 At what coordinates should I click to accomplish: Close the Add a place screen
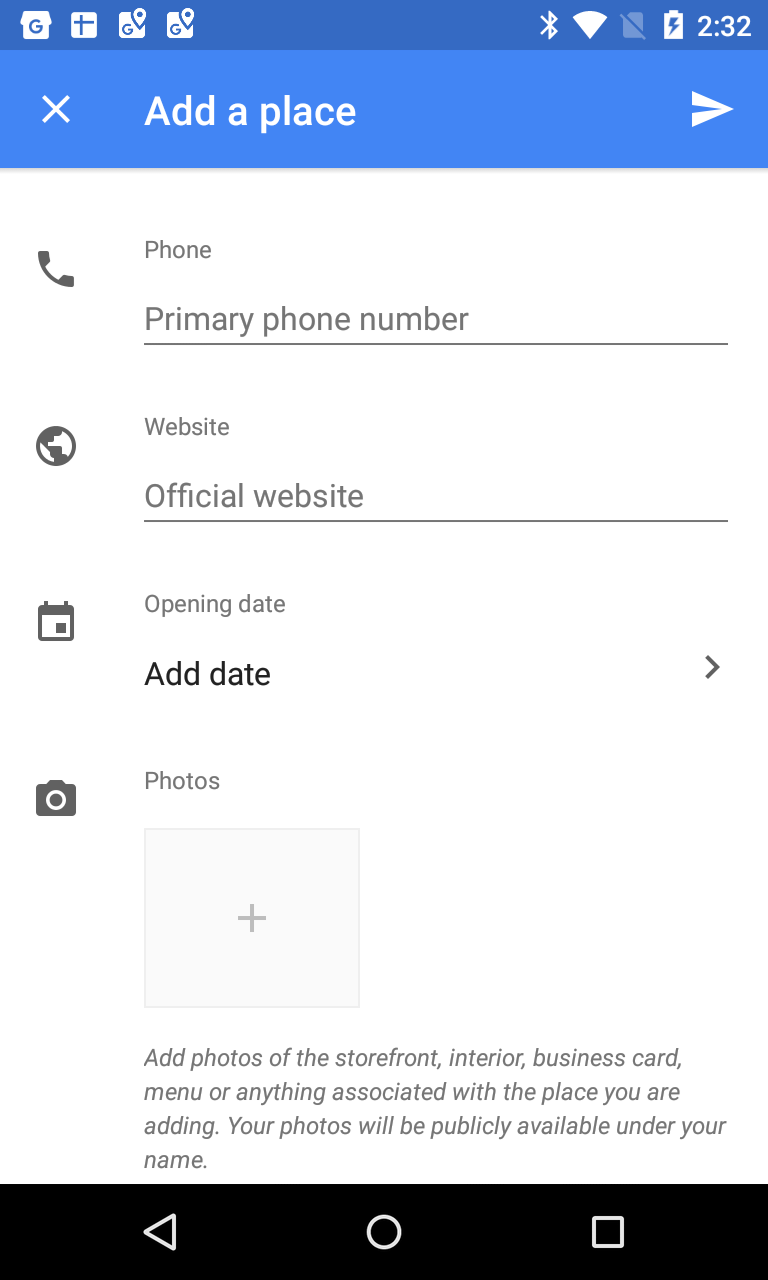coord(56,109)
